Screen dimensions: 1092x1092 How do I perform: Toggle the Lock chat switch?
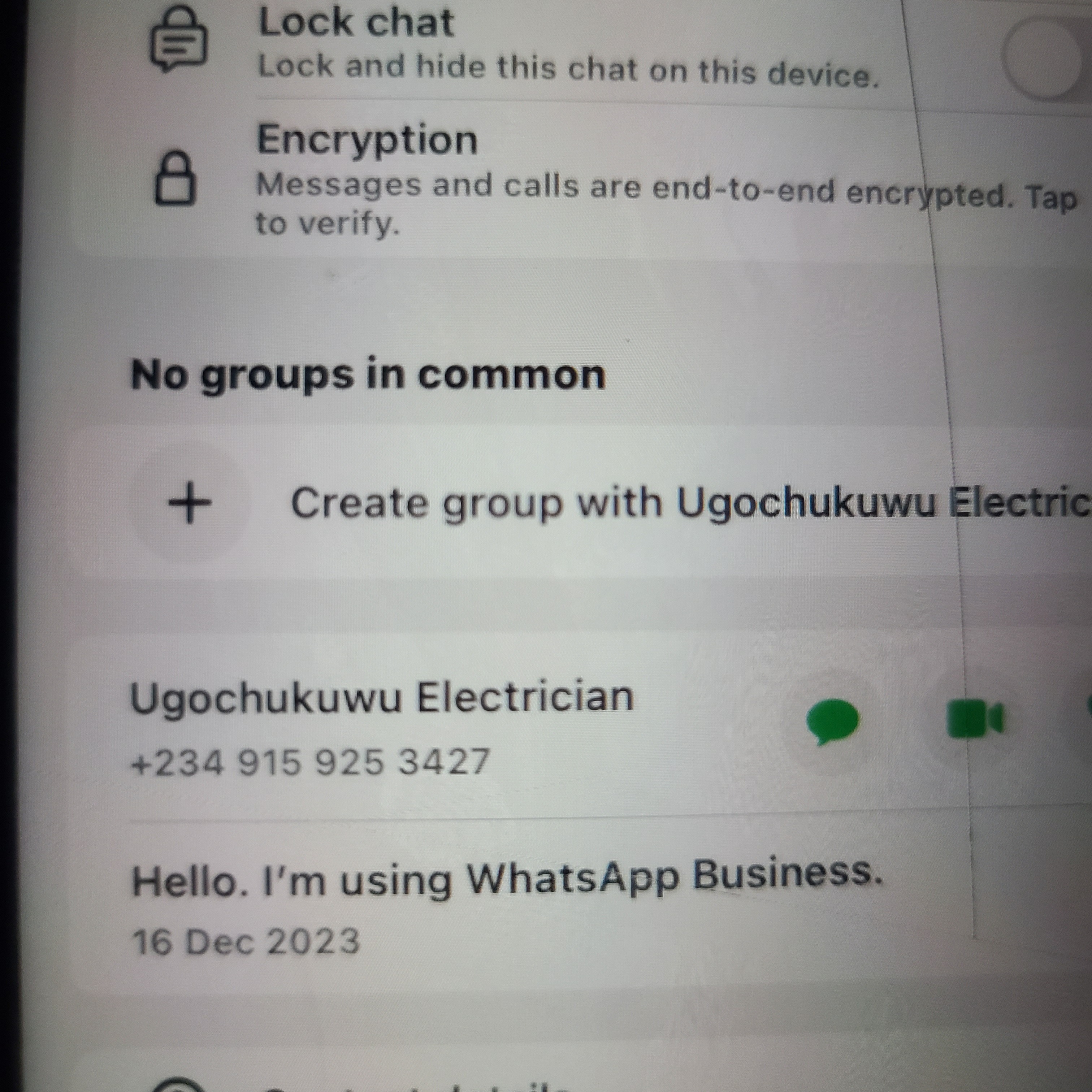(1046, 57)
